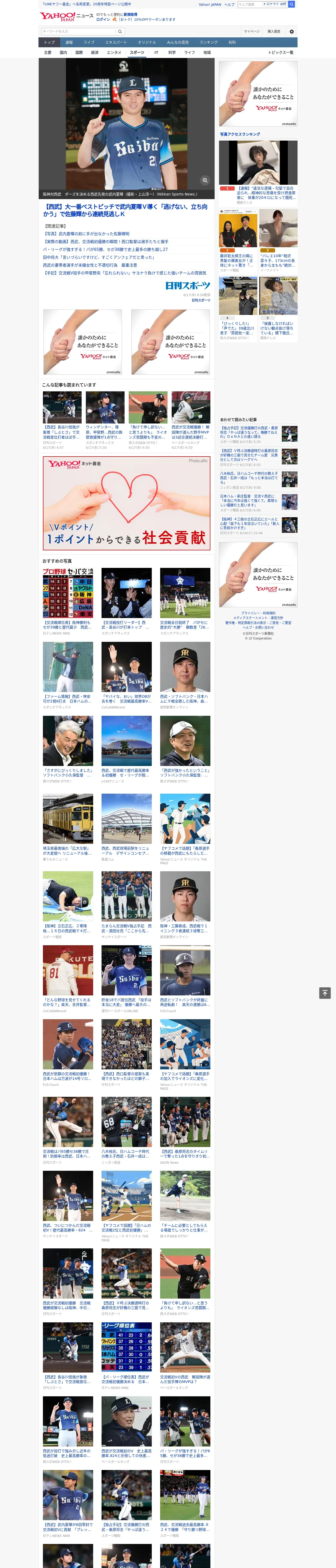Open the Yahoo! JAPAN link at top

[x=210, y=4]
